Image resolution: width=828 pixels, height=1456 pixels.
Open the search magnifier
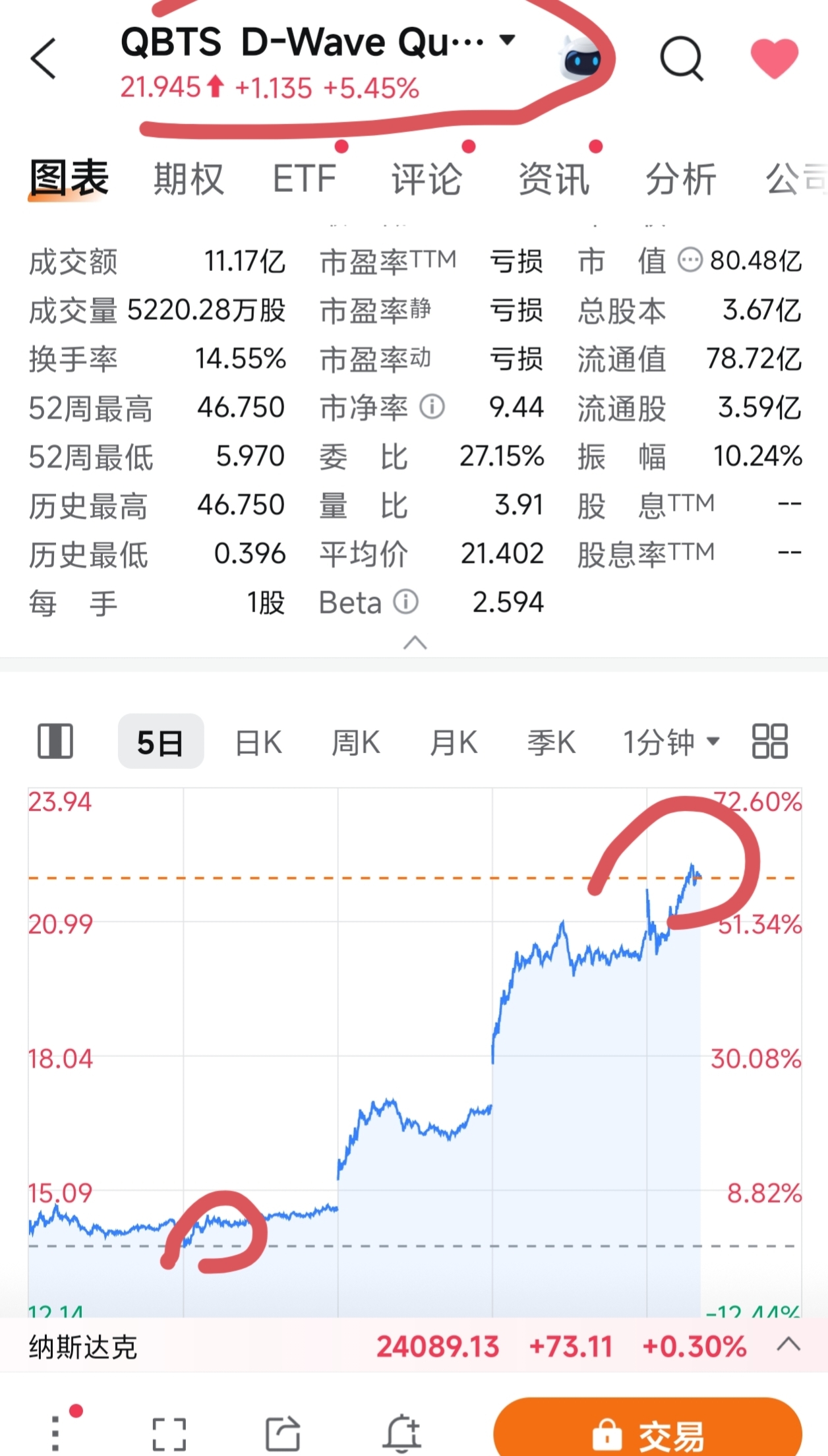pos(682,59)
